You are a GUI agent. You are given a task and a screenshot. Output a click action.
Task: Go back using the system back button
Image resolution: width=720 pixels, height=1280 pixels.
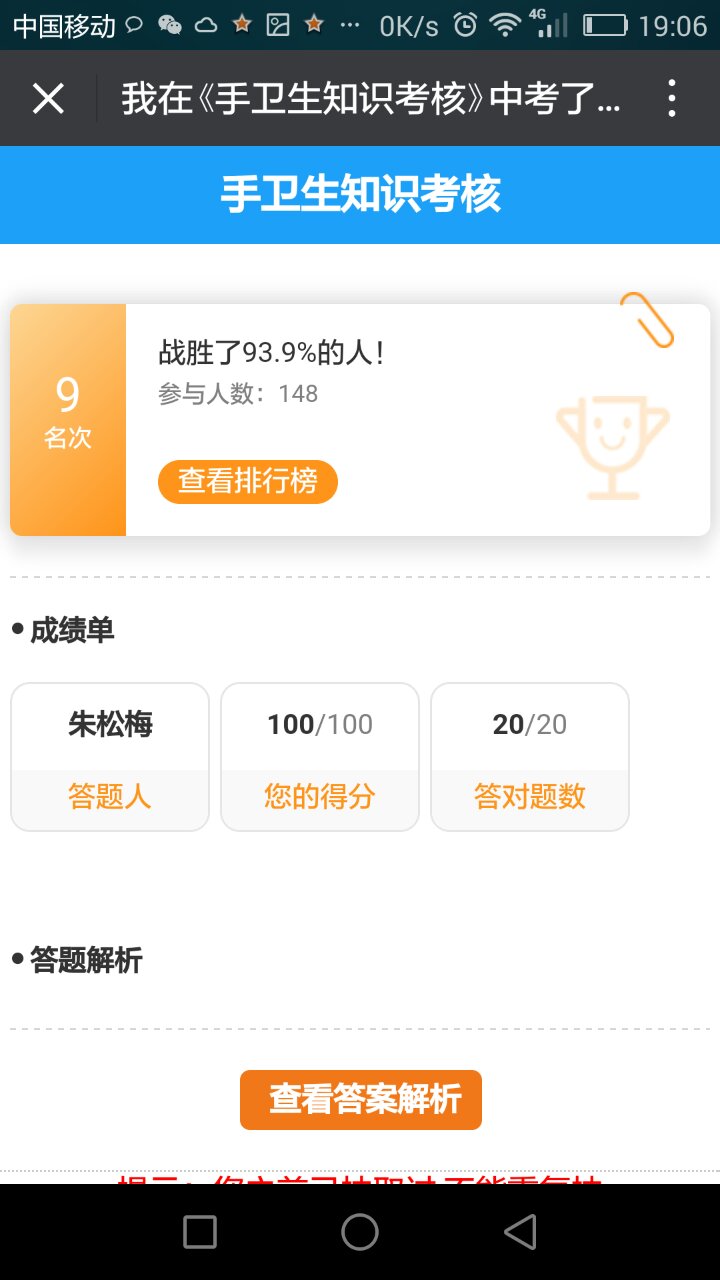click(520, 1232)
